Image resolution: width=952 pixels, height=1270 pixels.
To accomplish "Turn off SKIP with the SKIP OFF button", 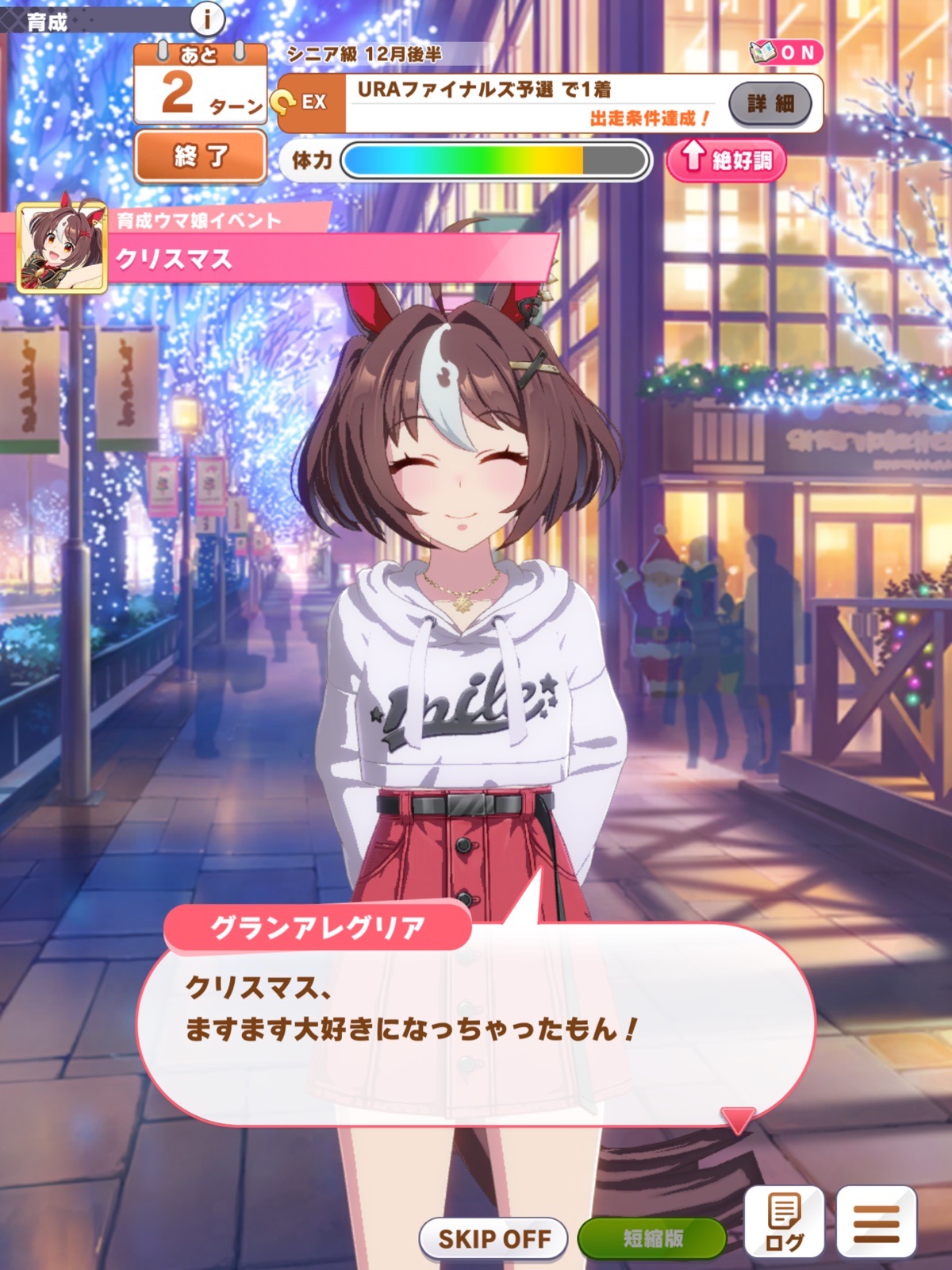I will (x=493, y=1238).
